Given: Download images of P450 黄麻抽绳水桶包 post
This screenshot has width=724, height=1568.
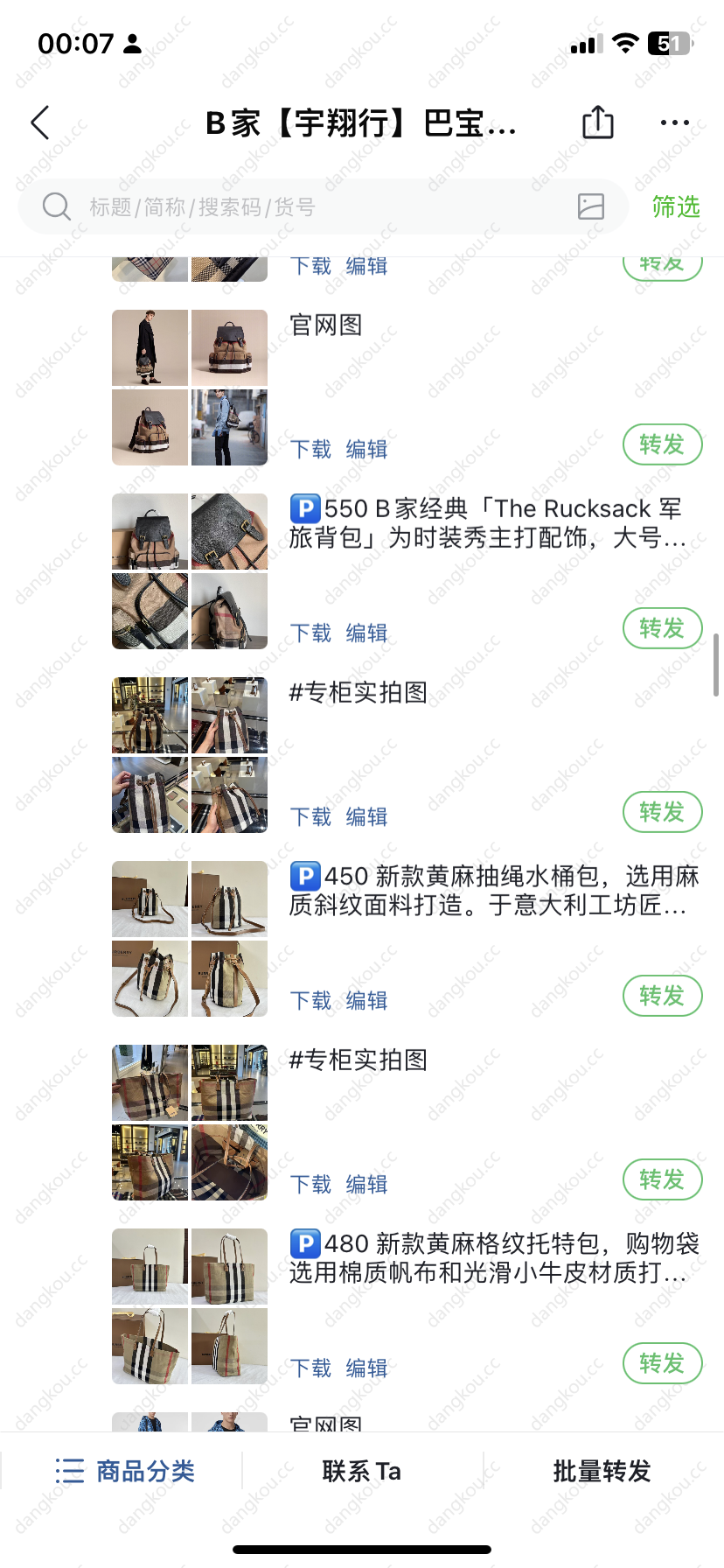Looking at the screenshot, I should pyautogui.click(x=310, y=1000).
